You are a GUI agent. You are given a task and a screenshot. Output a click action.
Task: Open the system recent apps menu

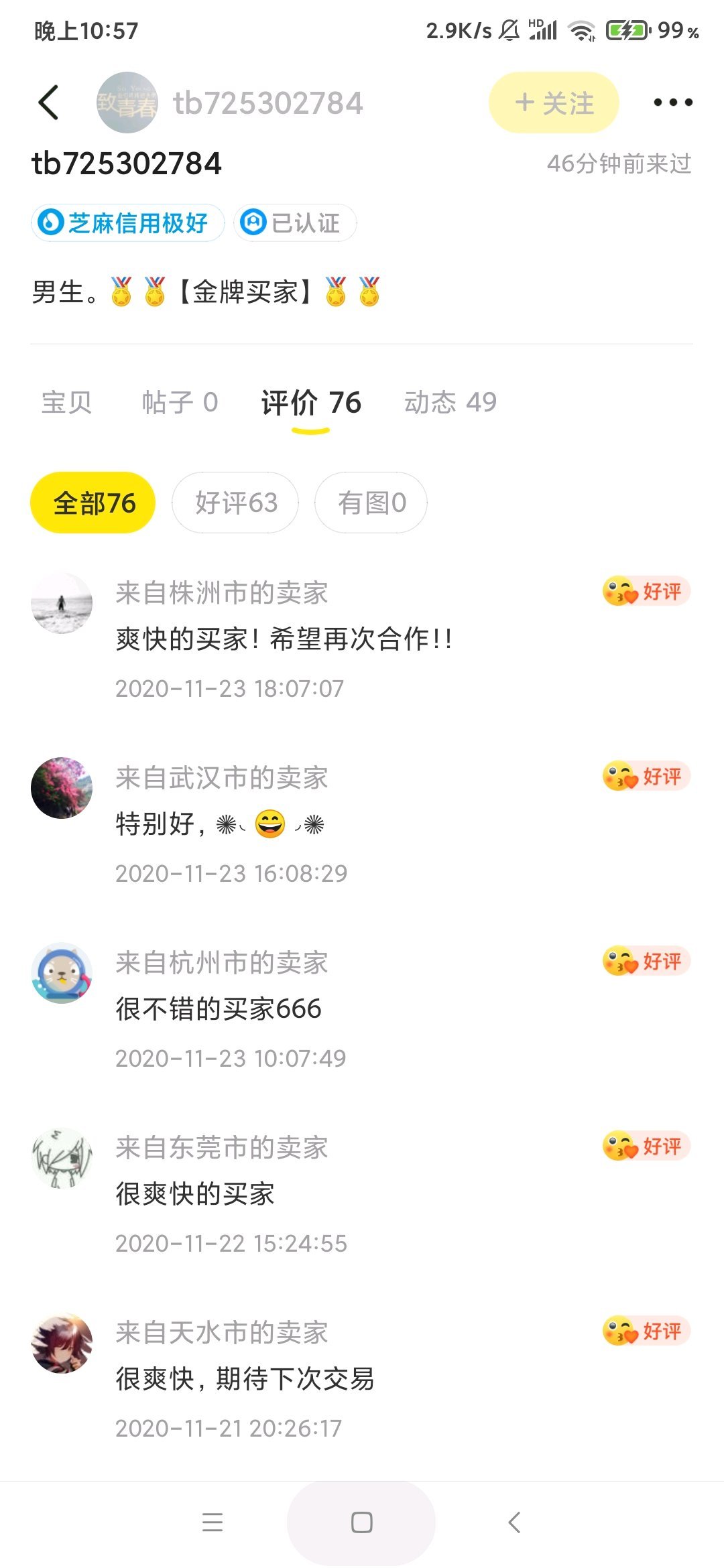213,1522
